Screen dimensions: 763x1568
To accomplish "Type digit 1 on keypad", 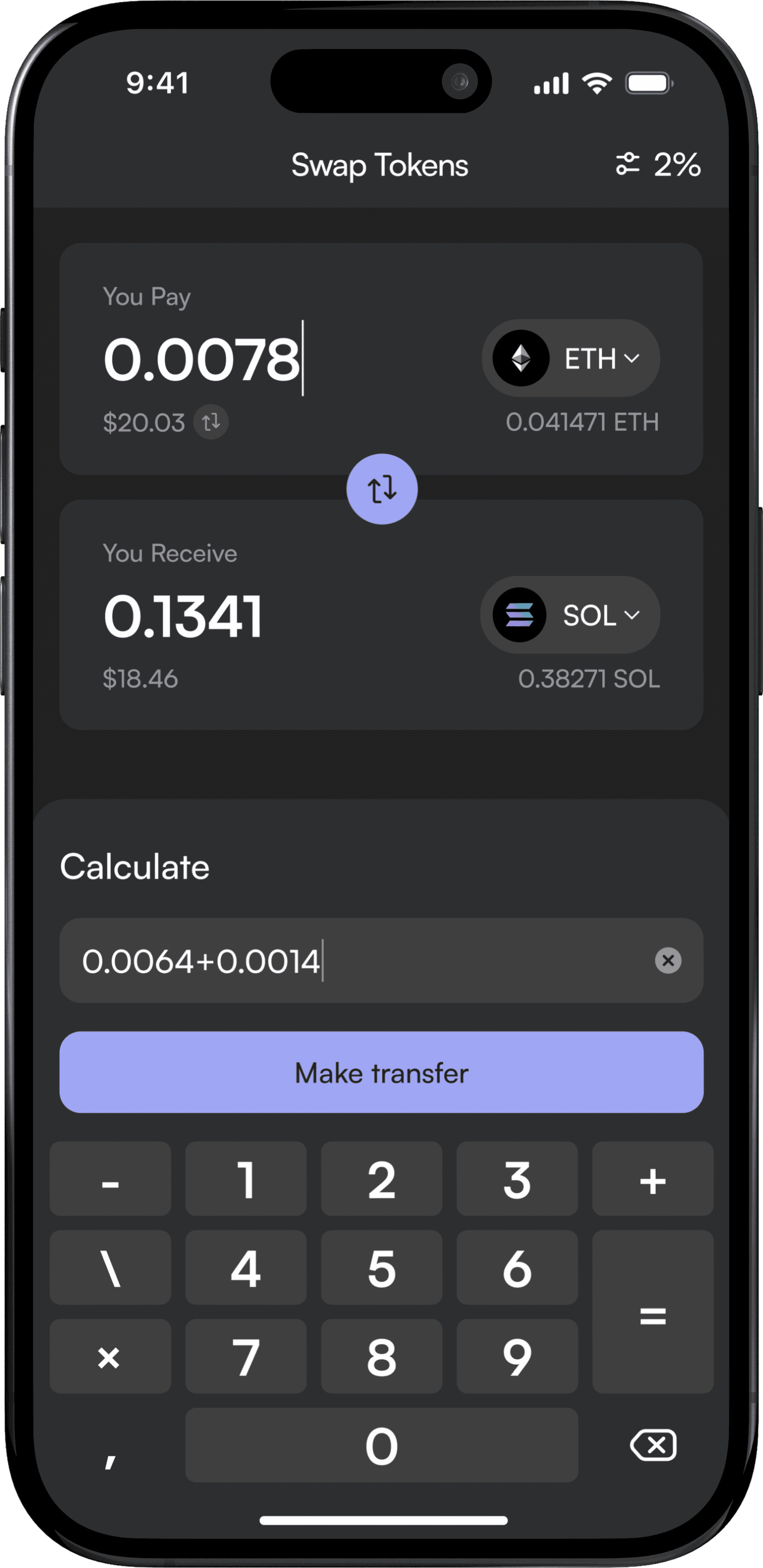I will coord(246,1180).
